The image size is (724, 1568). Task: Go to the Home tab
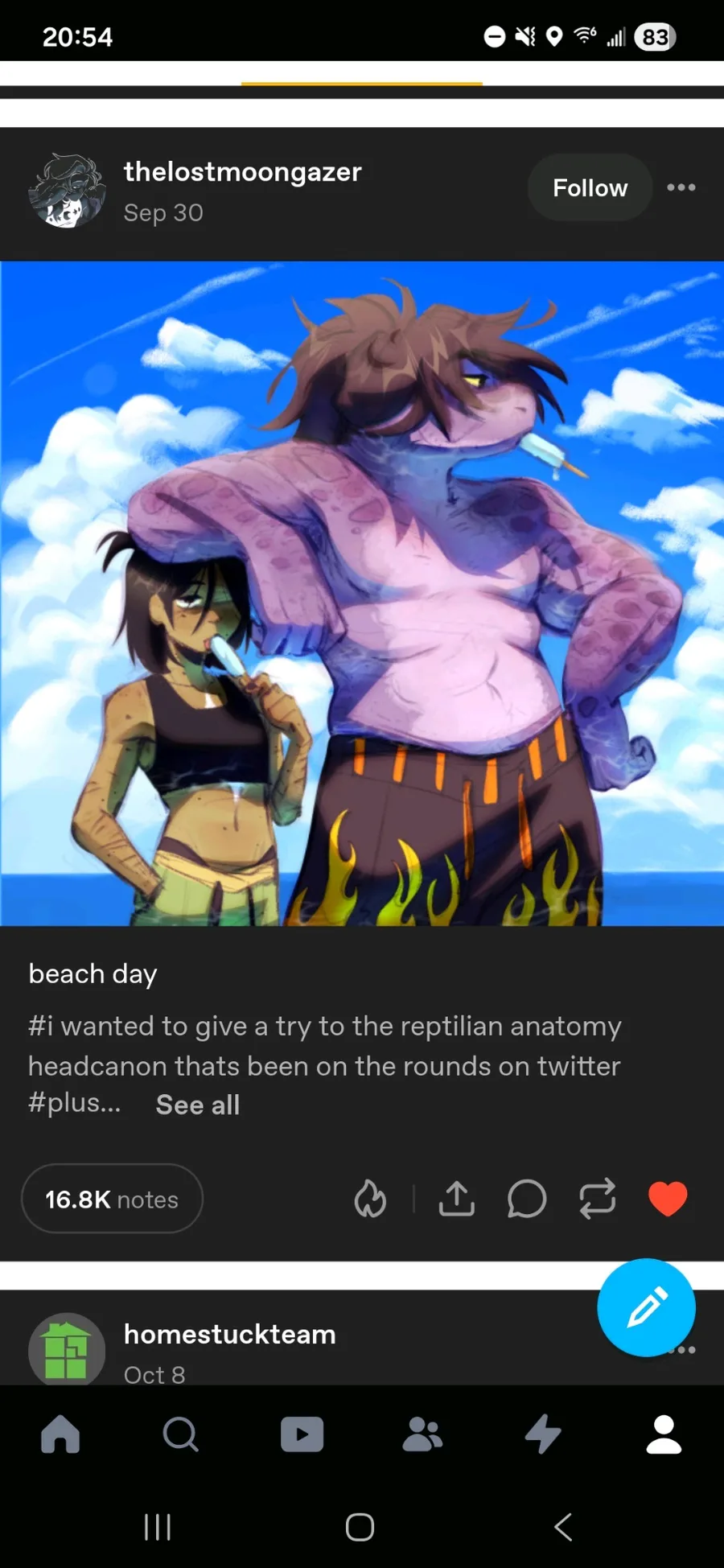[60, 1434]
